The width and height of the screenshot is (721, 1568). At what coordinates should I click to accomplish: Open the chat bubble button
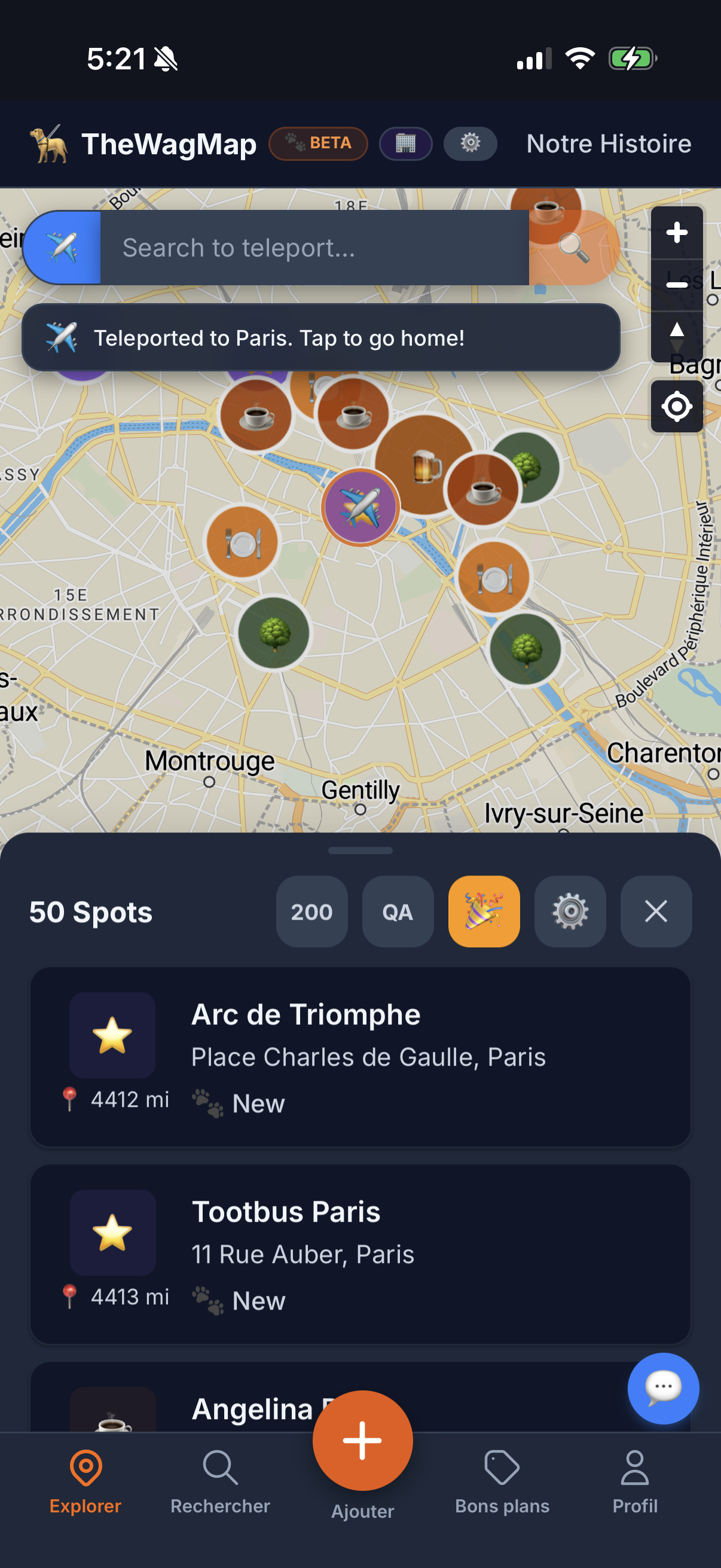coord(662,1389)
